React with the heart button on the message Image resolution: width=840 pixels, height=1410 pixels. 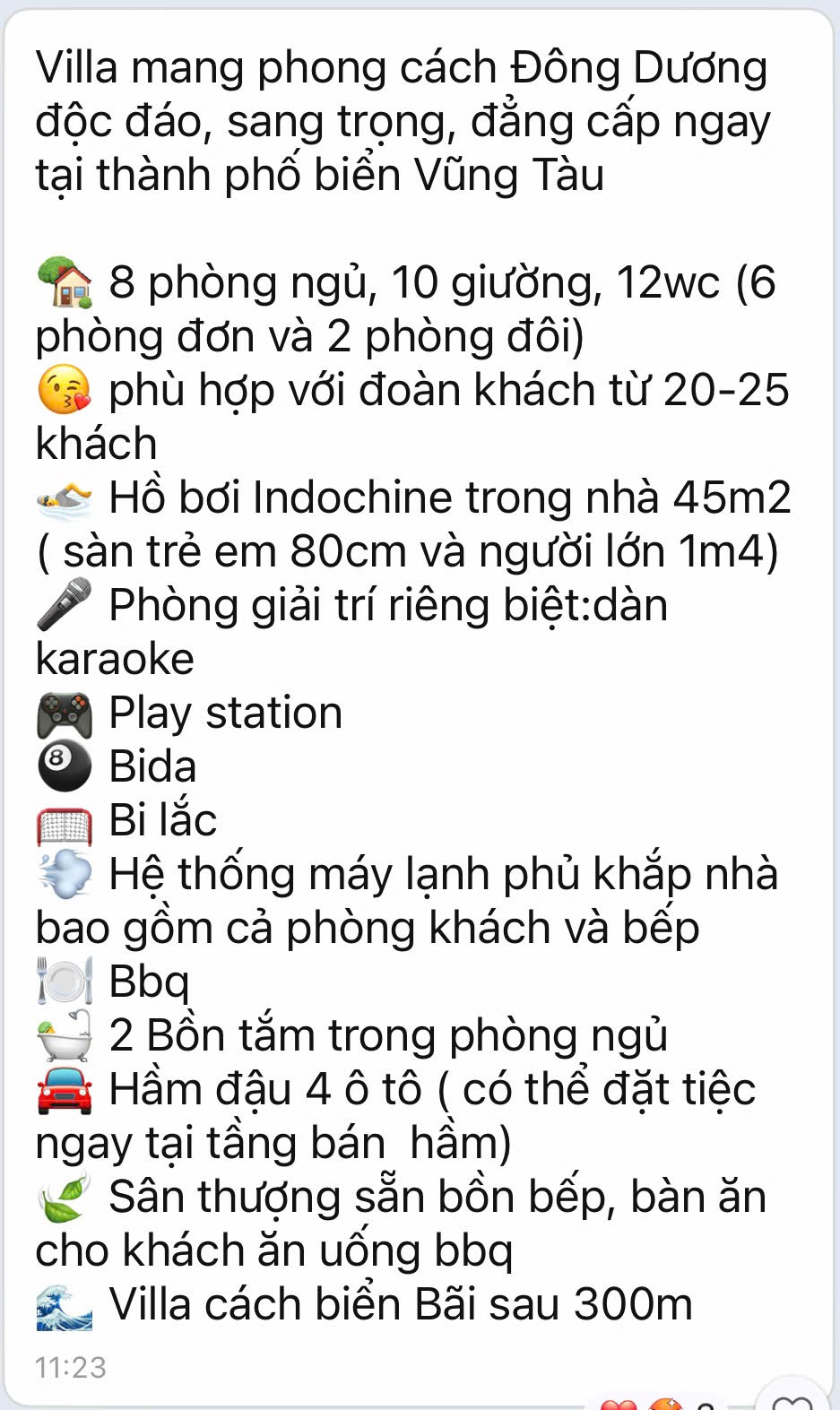[x=792, y=1400]
